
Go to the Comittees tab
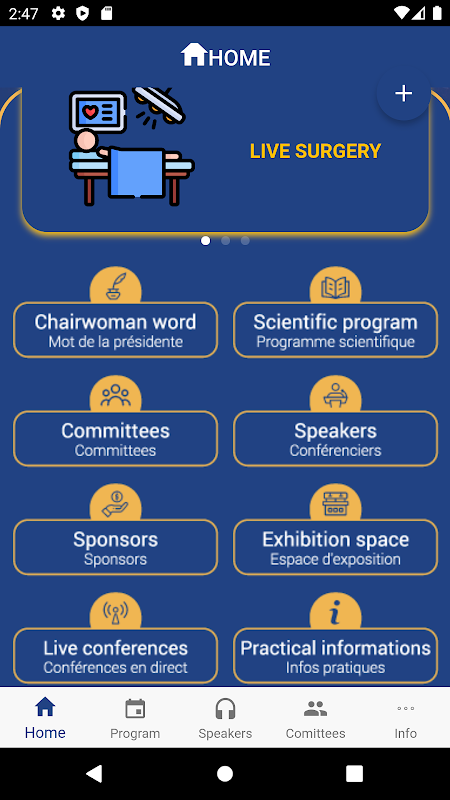pyautogui.click(x=315, y=718)
